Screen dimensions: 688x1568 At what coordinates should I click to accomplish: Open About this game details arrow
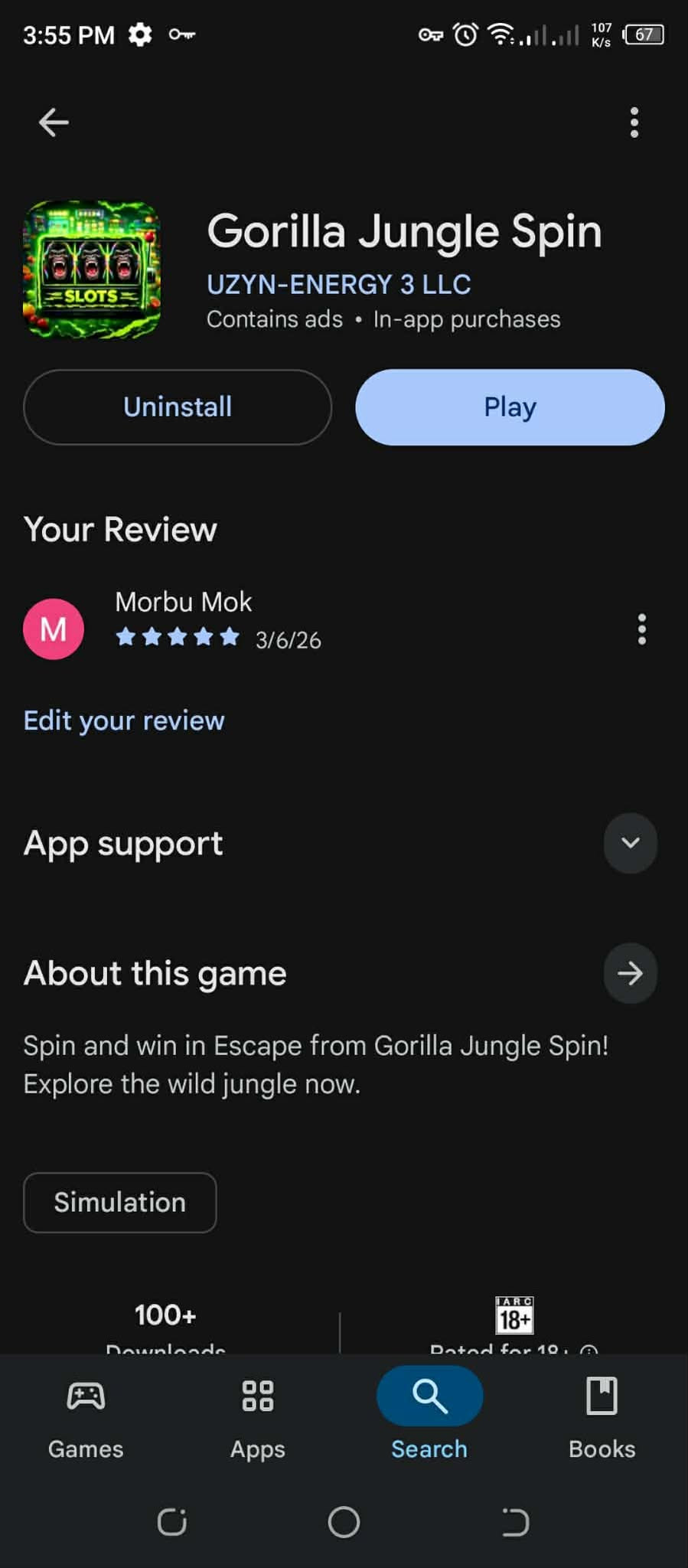click(x=630, y=973)
